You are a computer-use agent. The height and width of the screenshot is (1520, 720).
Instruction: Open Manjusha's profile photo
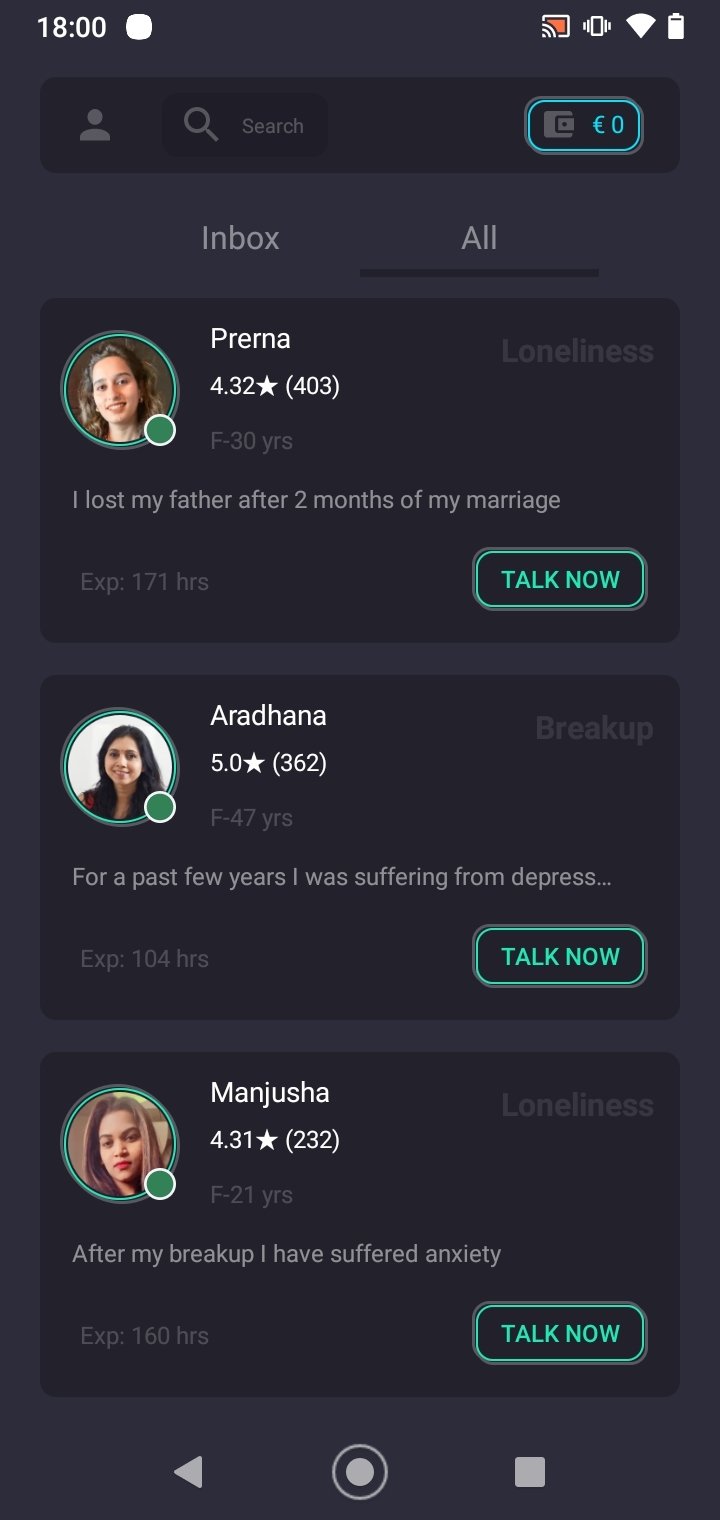tap(120, 1144)
